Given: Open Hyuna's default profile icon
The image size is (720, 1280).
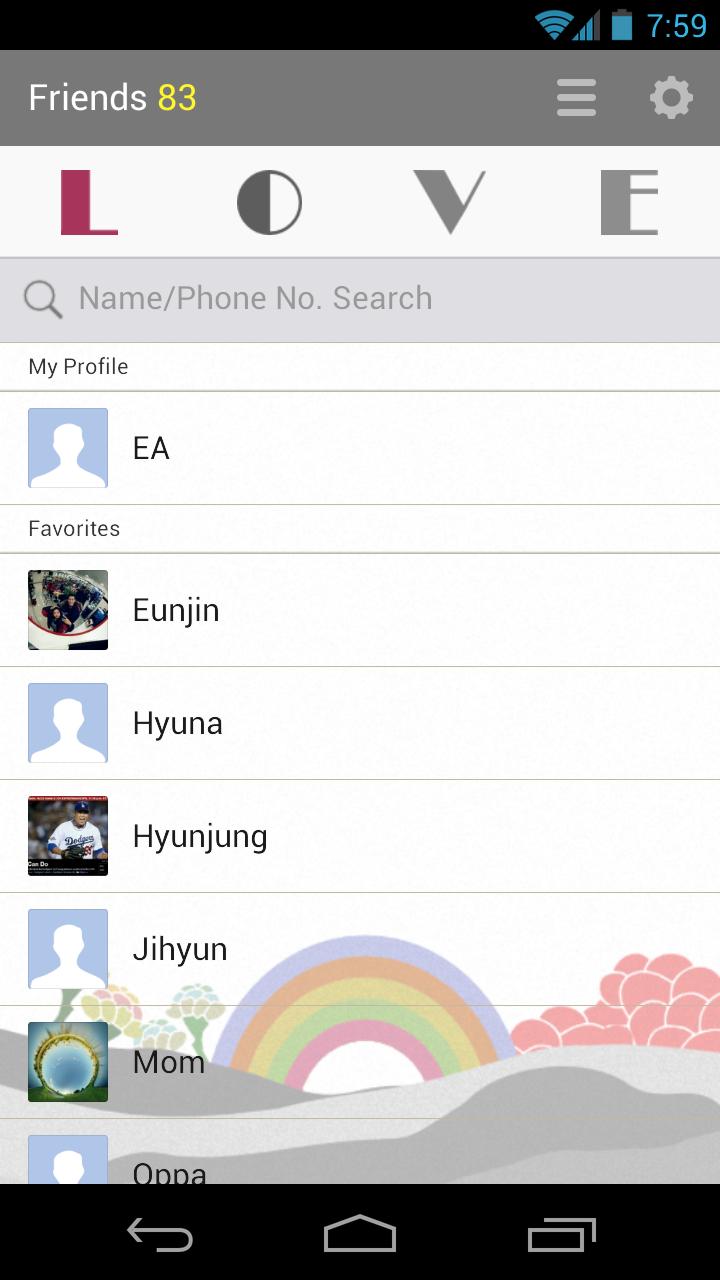Looking at the screenshot, I should (x=67, y=722).
